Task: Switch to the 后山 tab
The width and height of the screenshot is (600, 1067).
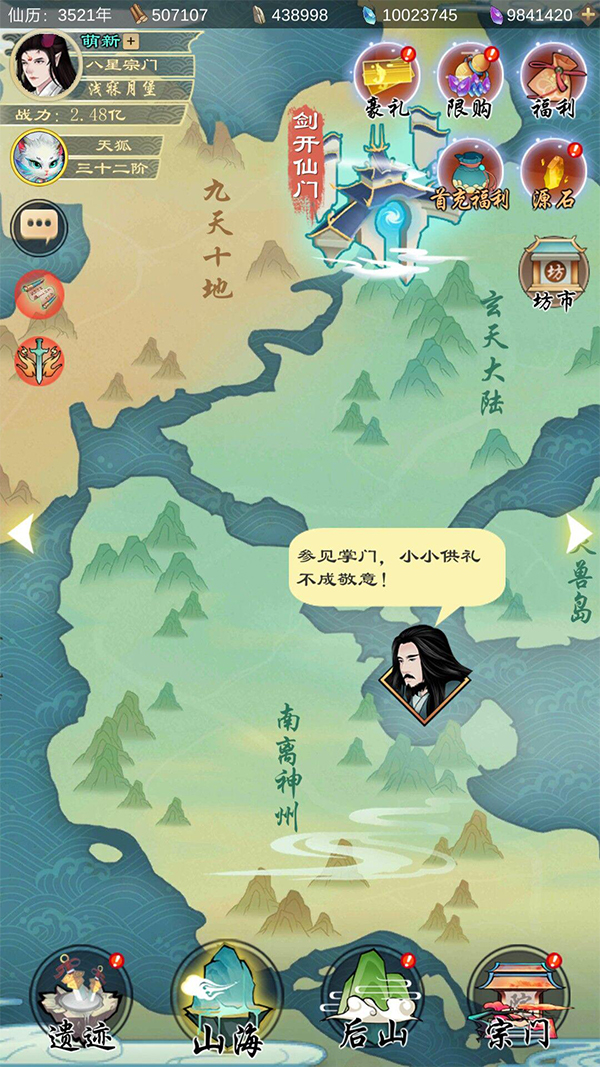Action: (372, 1000)
